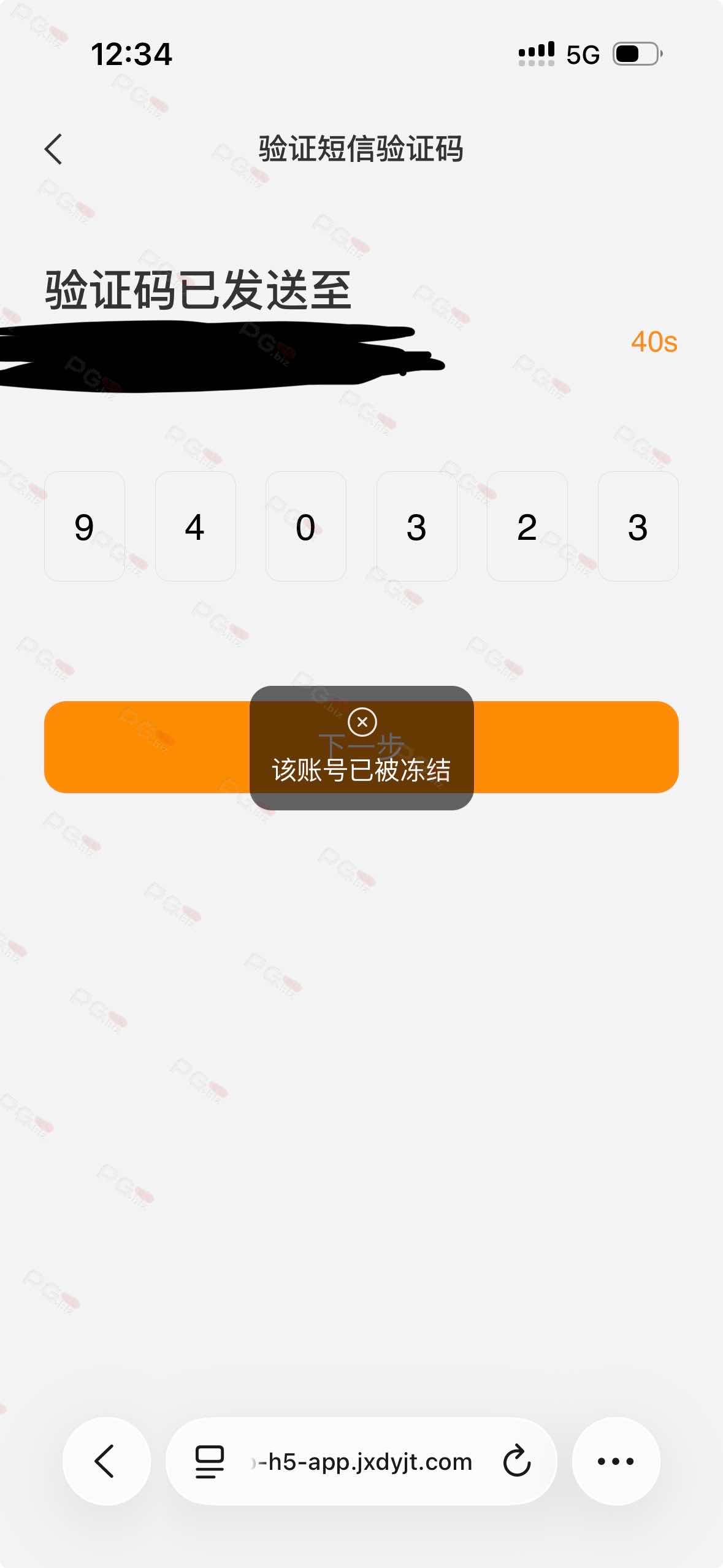Select the second code box showing 4
723x1568 pixels.
[x=195, y=526]
